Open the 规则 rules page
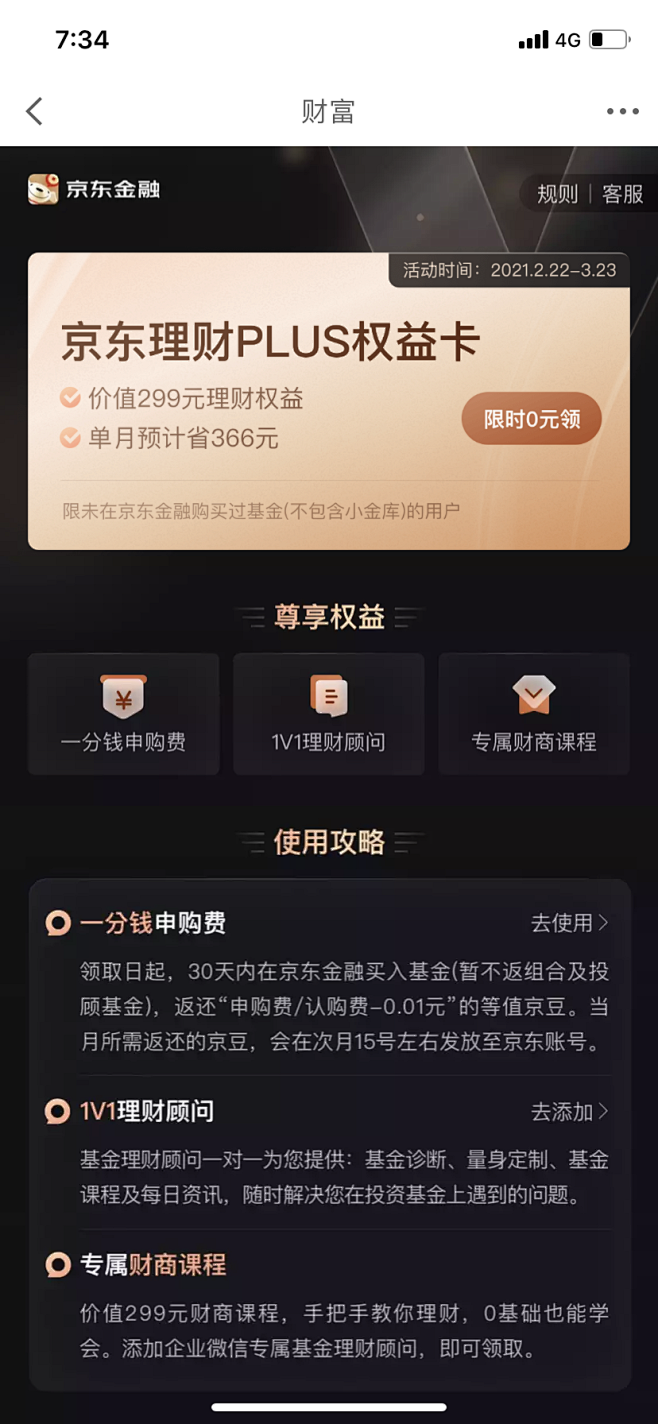658x1424 pixels. point(557,194)
